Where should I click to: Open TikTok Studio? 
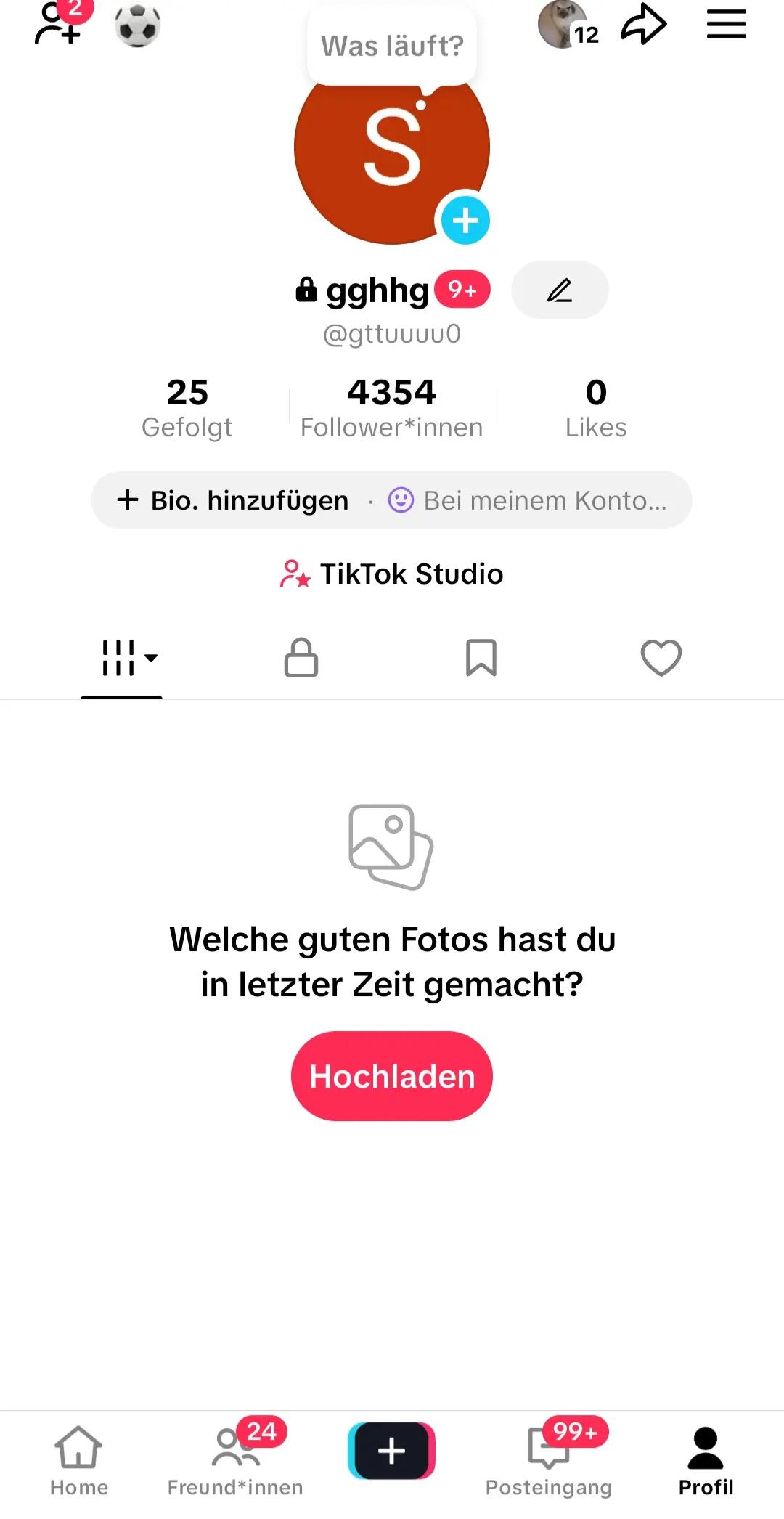pyautogui.click(x=392, y=574)
